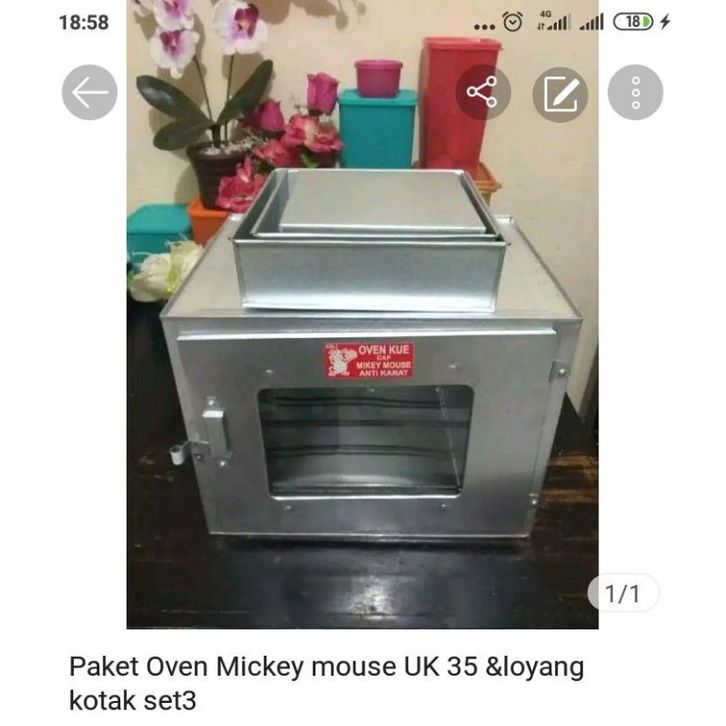726x726 pixels.
Task: Share this oven product listing
Action: (483, 93)
